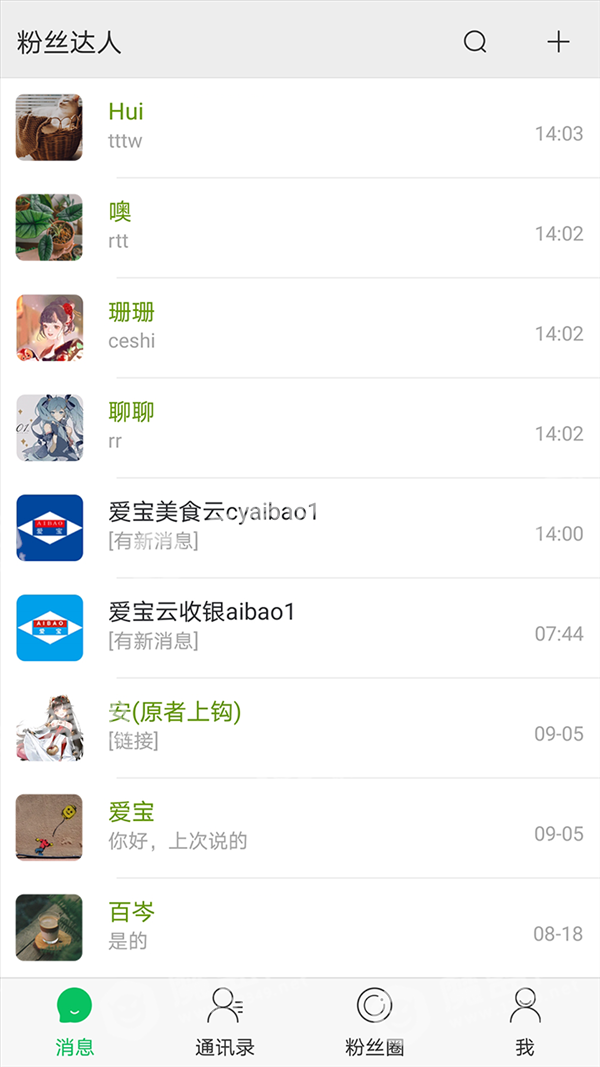Open the search icon in the header

(x=475, y=42)
